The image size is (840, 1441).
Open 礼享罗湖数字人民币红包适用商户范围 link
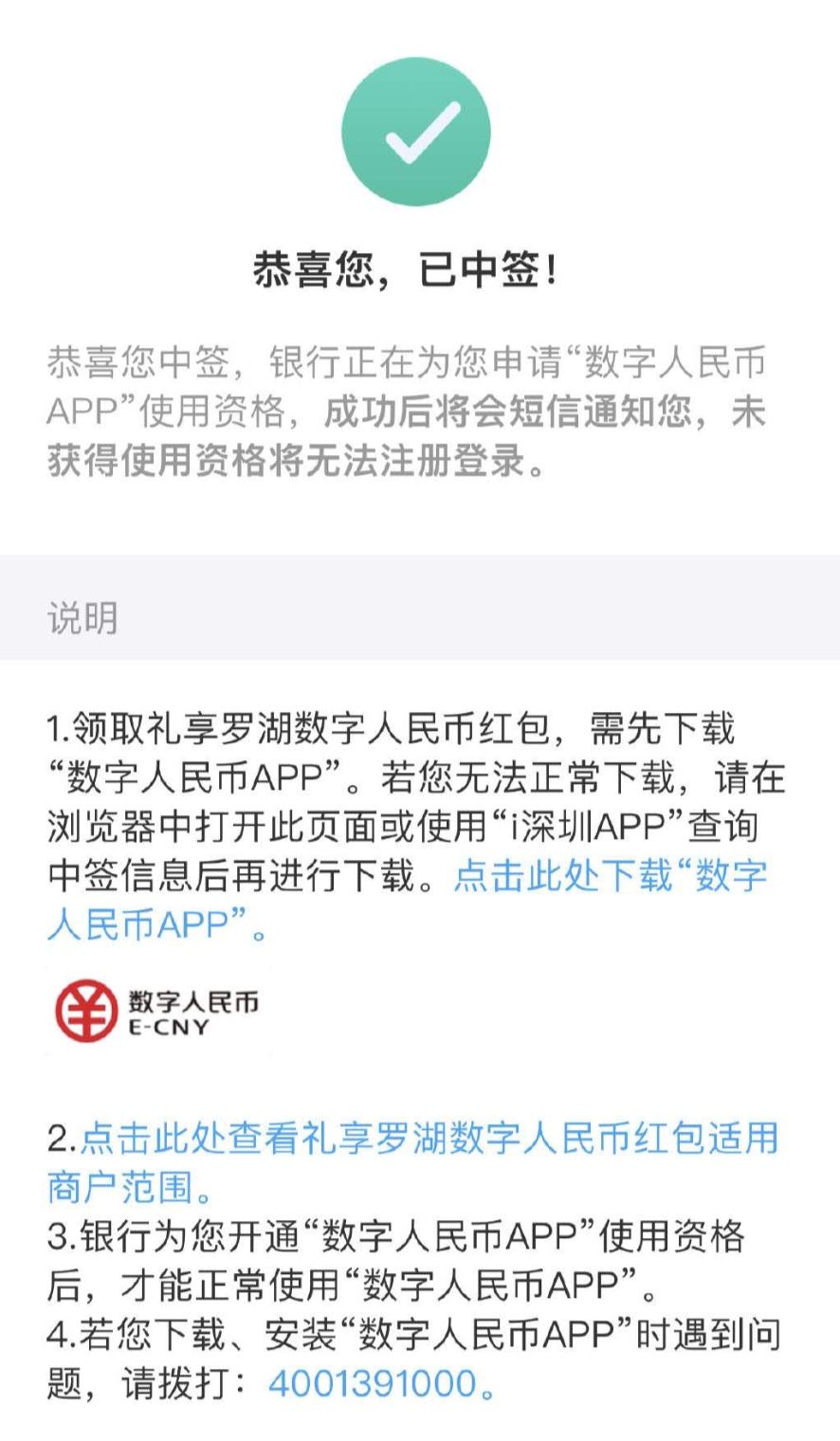pos(429,1138)
